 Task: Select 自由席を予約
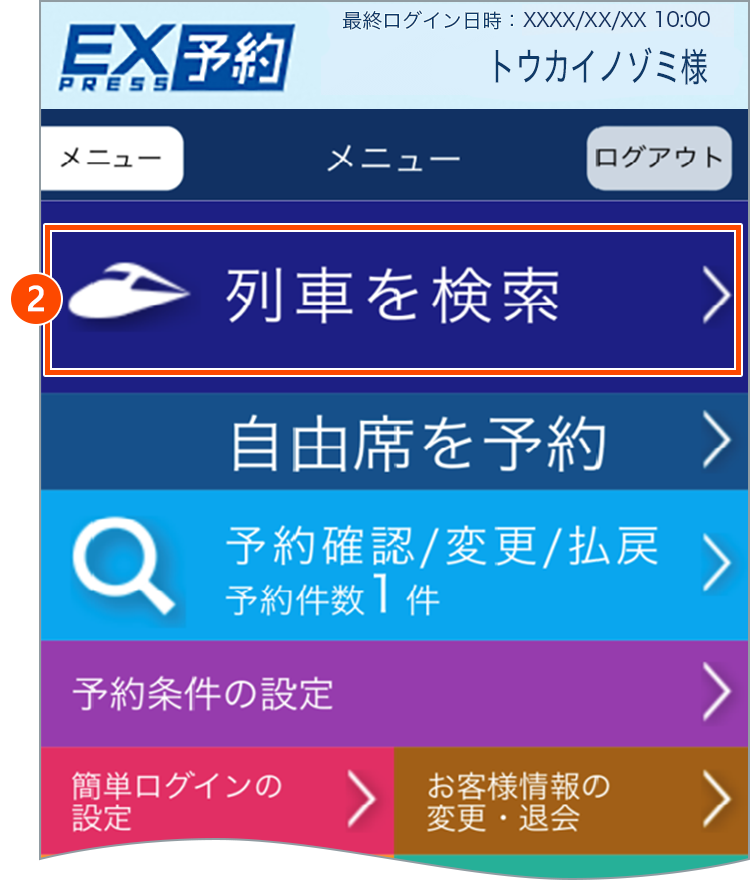point(395,442)
